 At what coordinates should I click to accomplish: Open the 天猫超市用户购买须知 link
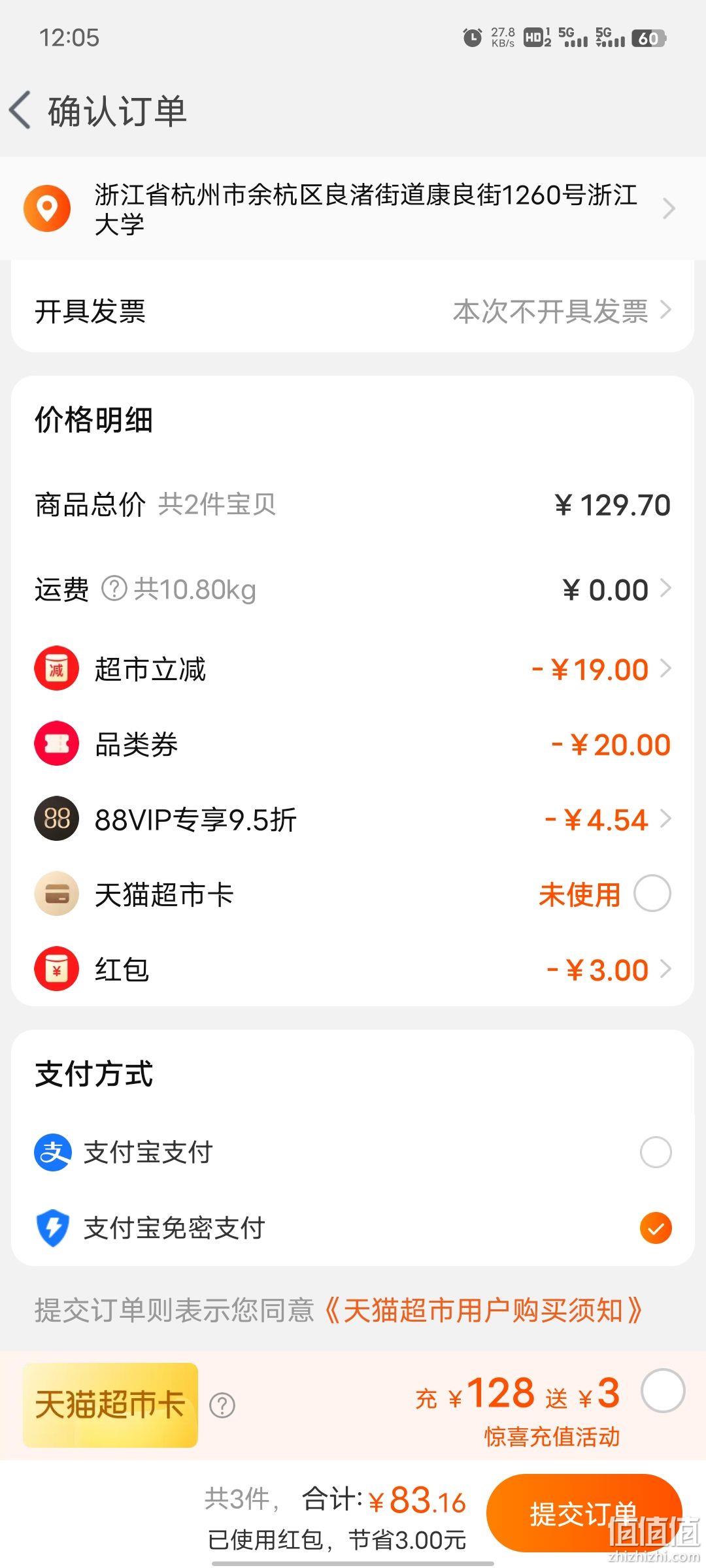(x=484, y=1310)
